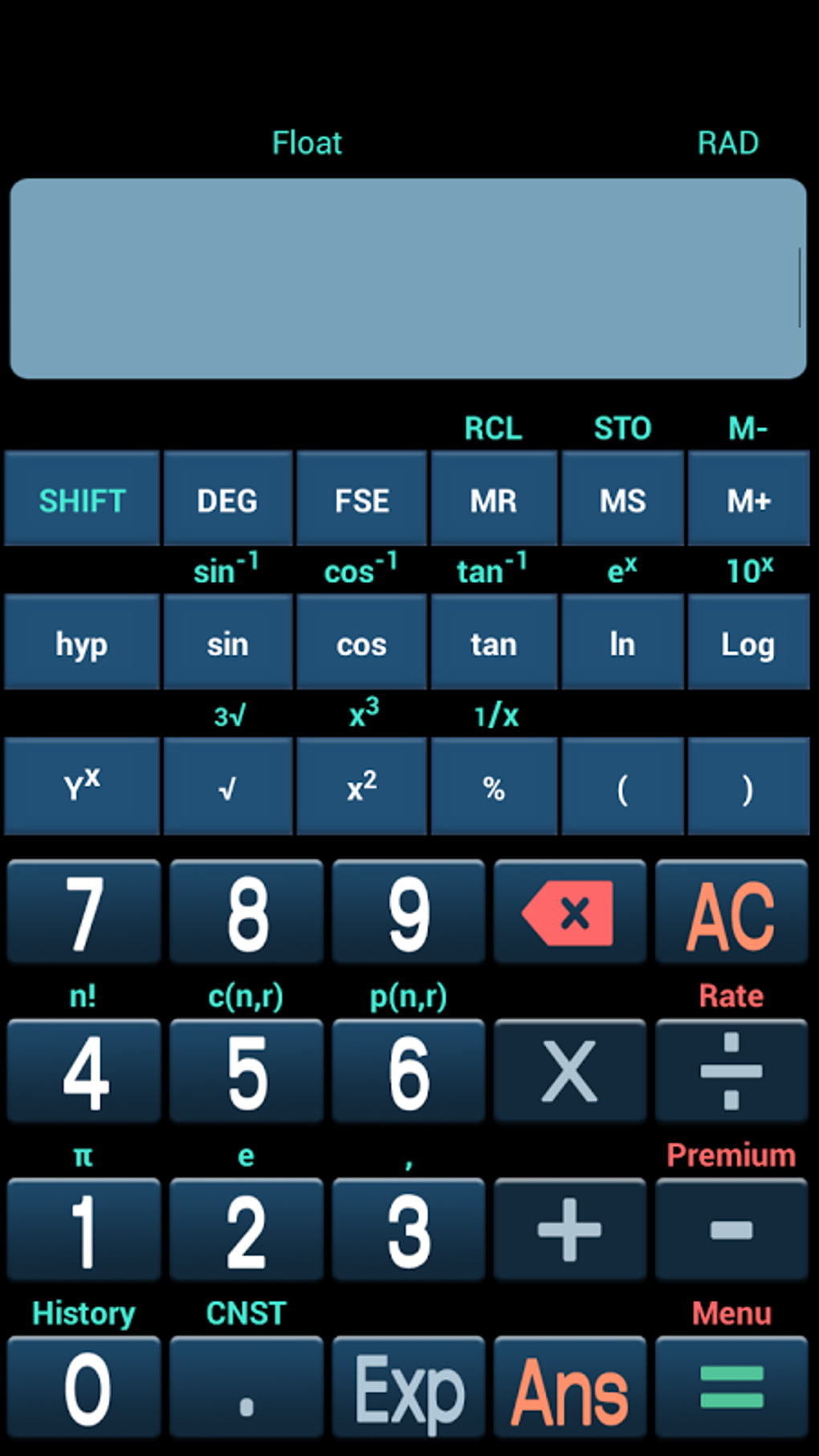Tap the Log key
Viewport: 819px width, 1456px height.
point(748,642)
